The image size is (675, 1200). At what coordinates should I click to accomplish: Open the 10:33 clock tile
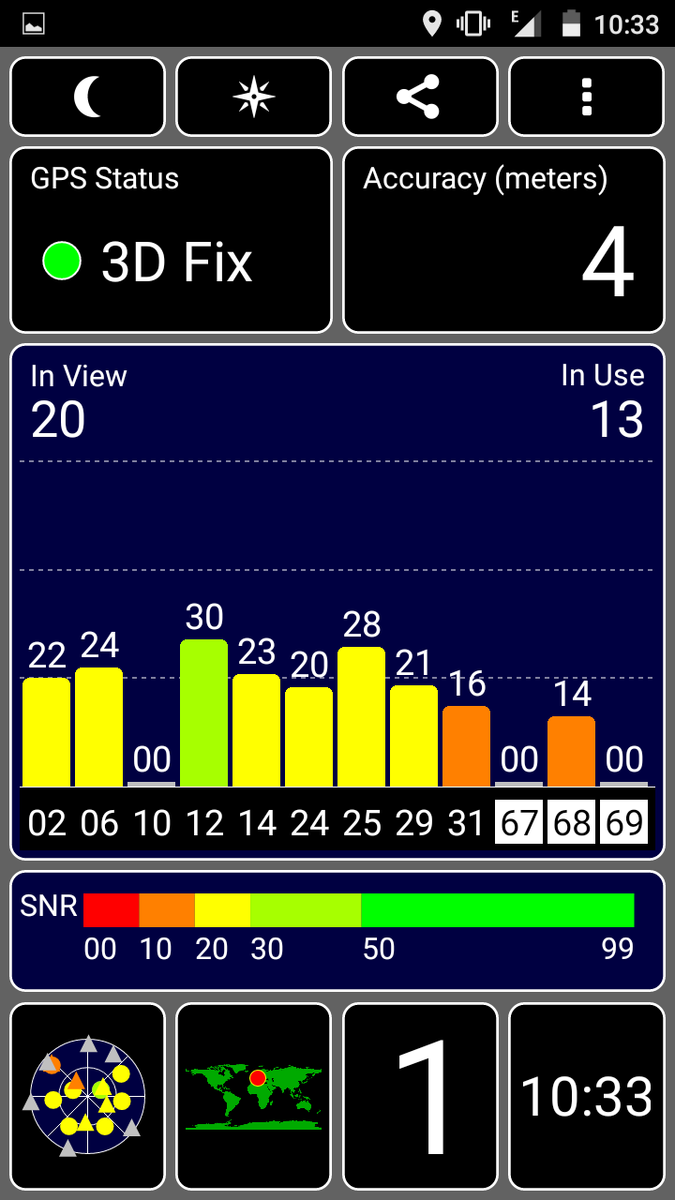tap(586, 1097)
